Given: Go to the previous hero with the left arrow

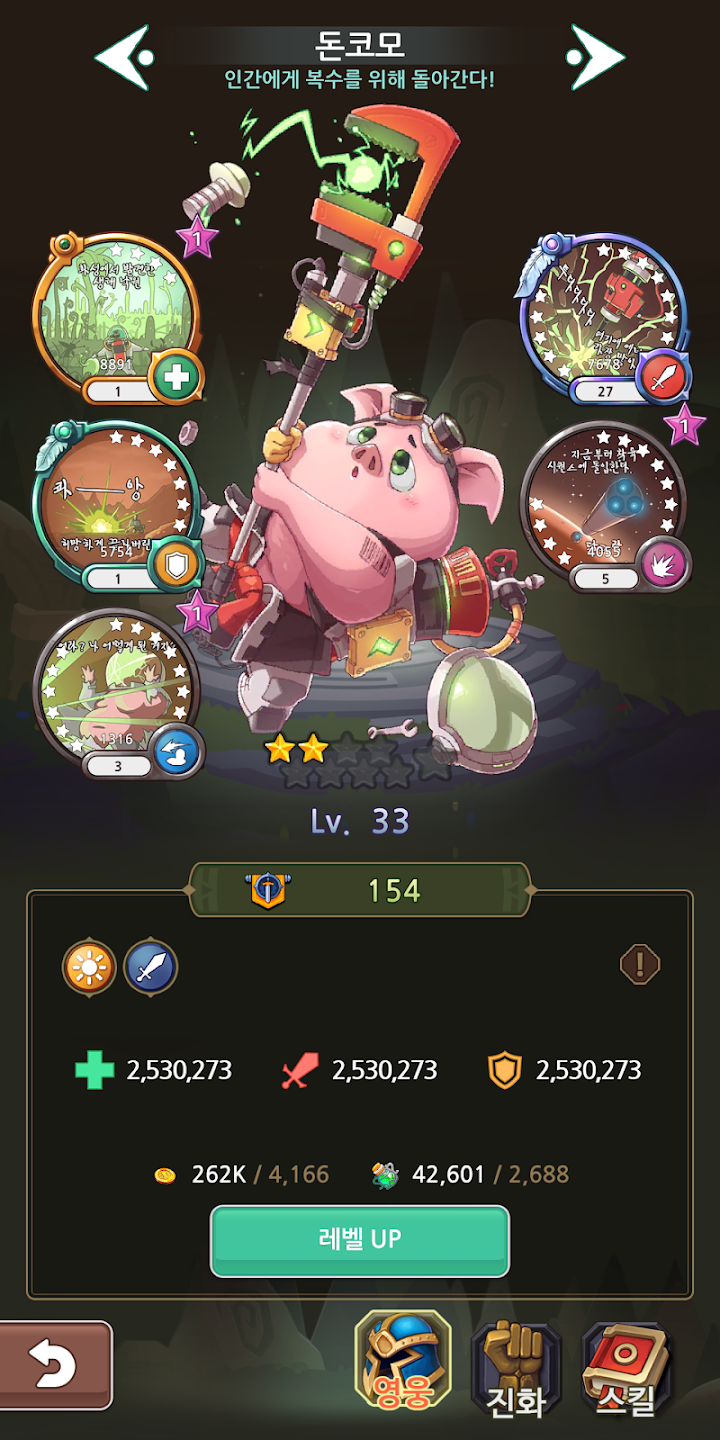Looking at the screenshot, I should (x=124, y=55).
